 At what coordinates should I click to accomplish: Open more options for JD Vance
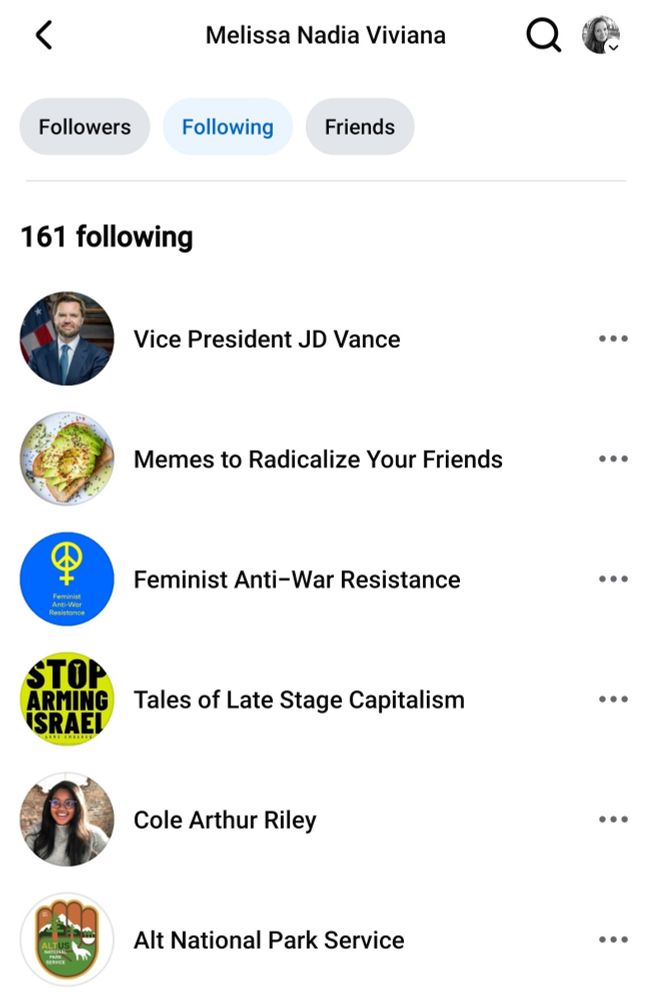point(612,339)
